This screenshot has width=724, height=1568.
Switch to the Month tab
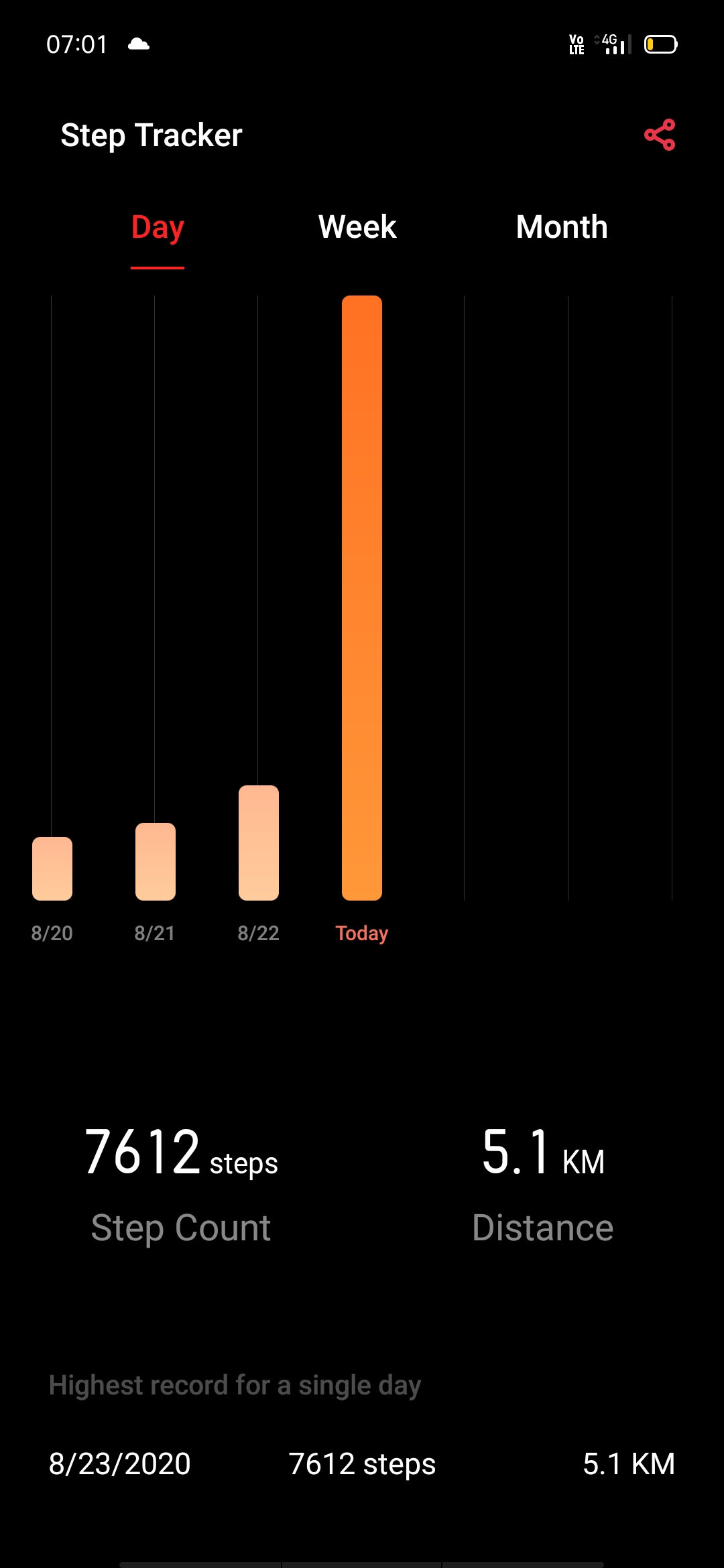[562, 226]
